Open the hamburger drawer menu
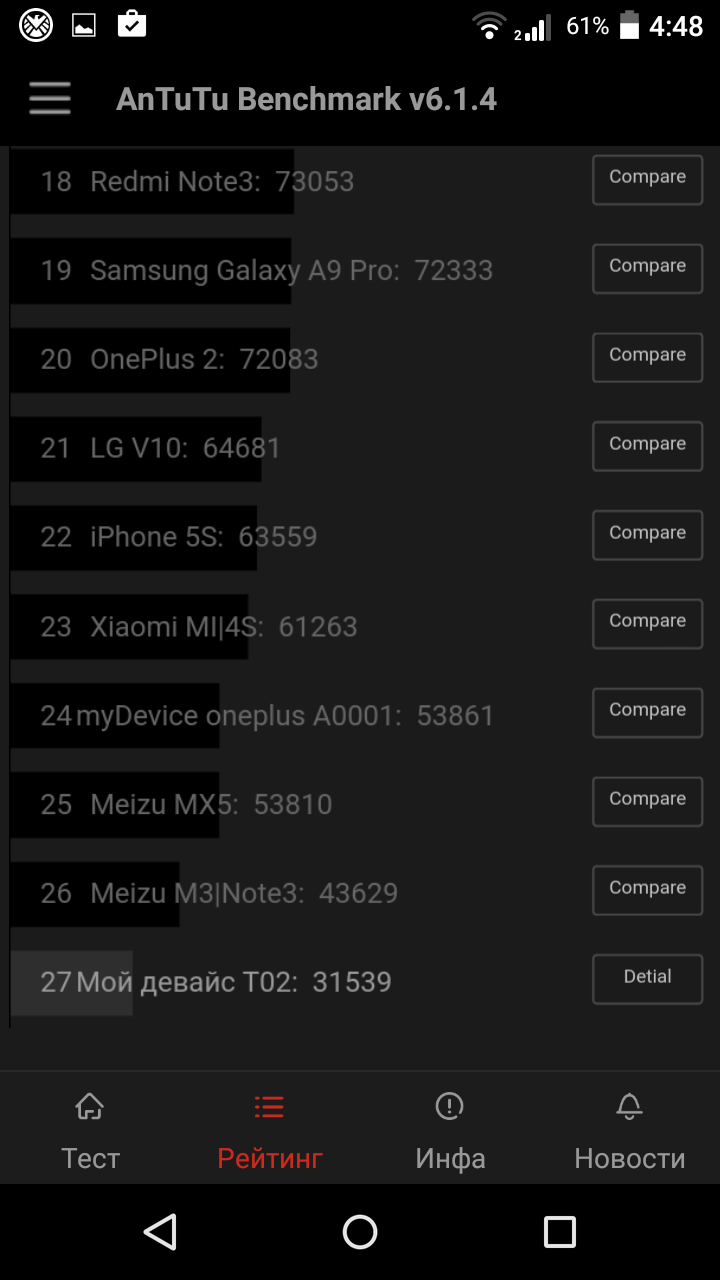720x1280 pixels. coord(50,99)
